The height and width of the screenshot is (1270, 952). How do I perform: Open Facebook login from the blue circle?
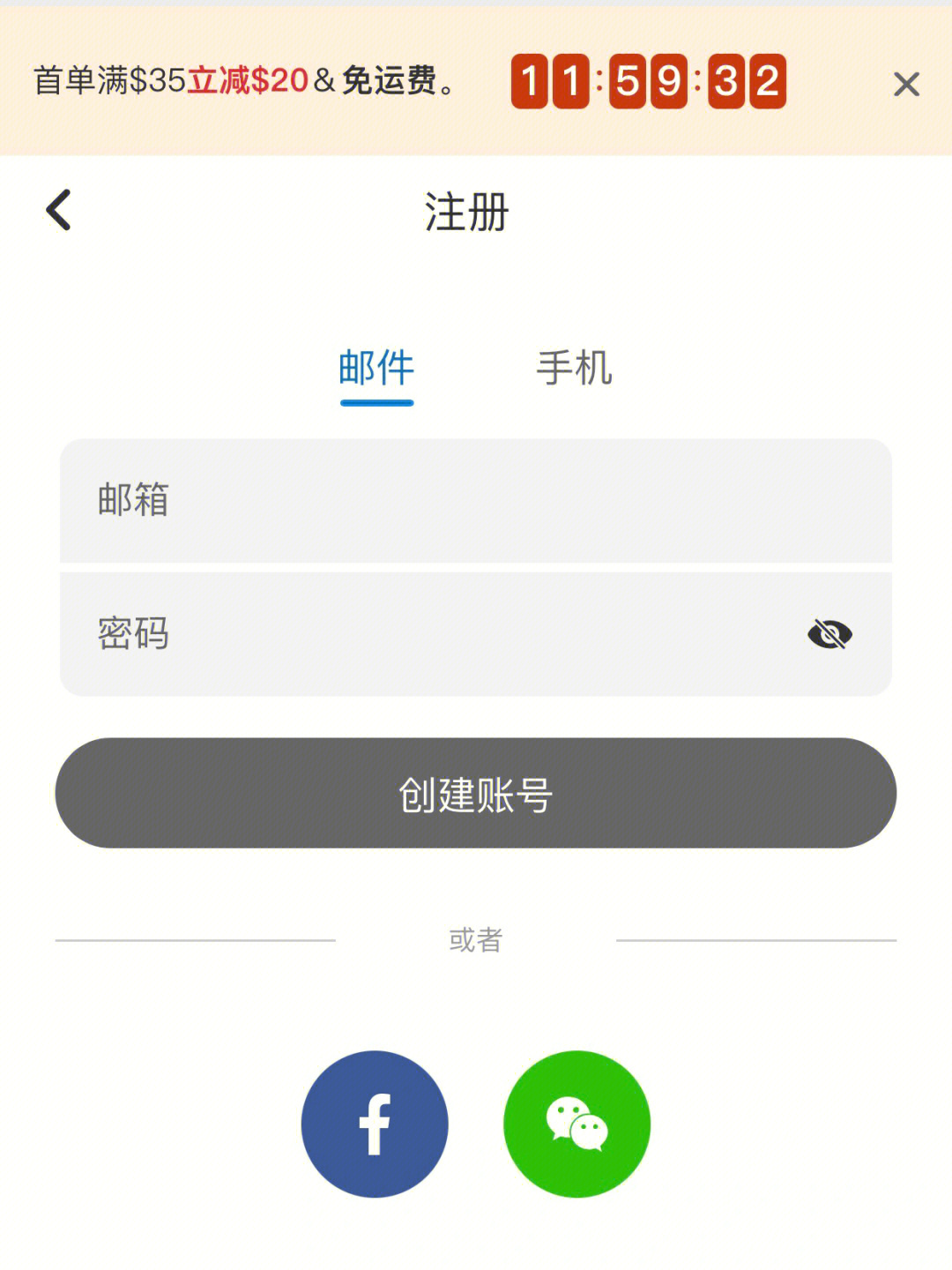[x=375, y=1123]
